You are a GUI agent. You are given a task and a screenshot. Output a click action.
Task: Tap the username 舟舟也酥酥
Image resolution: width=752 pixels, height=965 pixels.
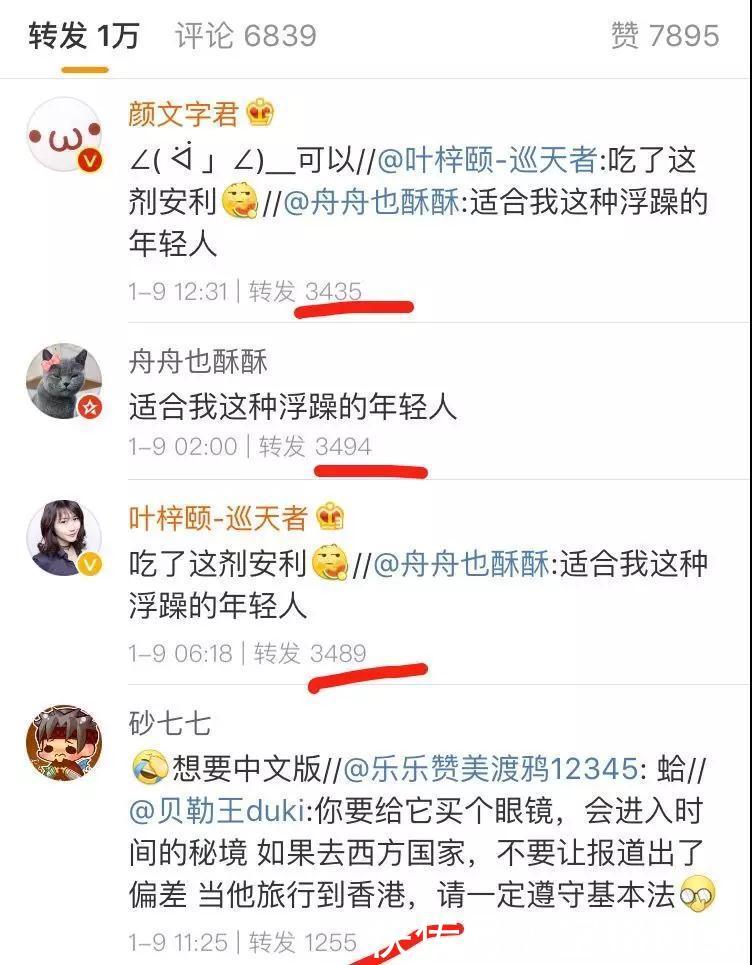pyautogui.click(x=198, y=360)
